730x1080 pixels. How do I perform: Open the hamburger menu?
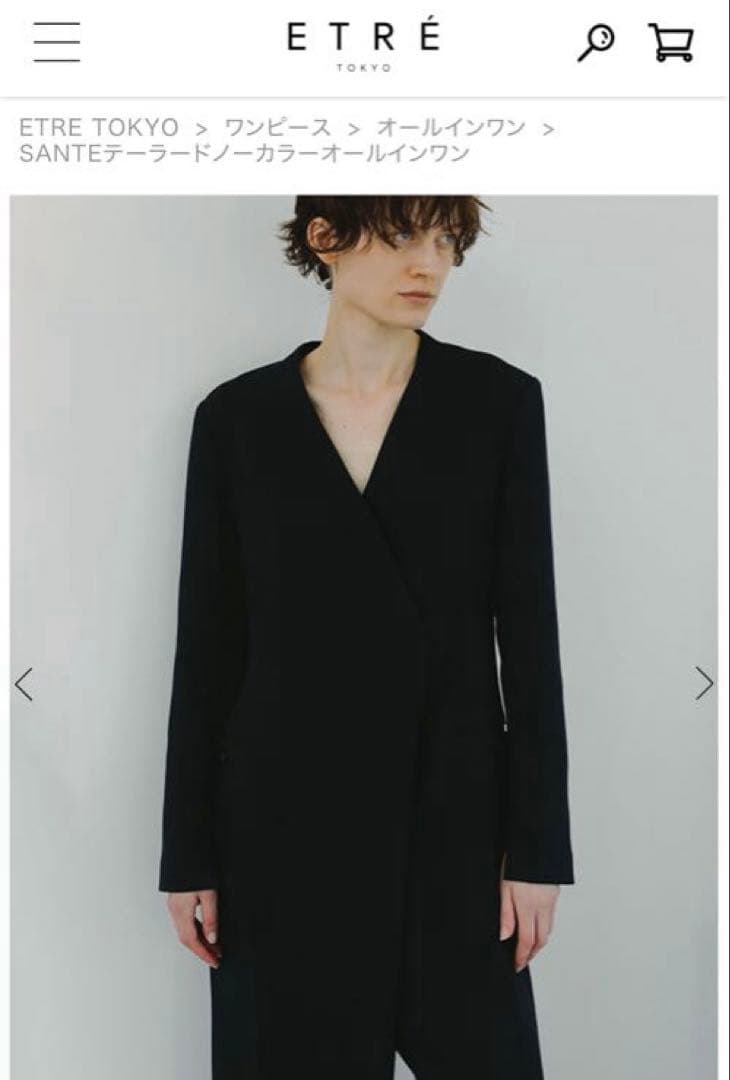click(57, 42)
